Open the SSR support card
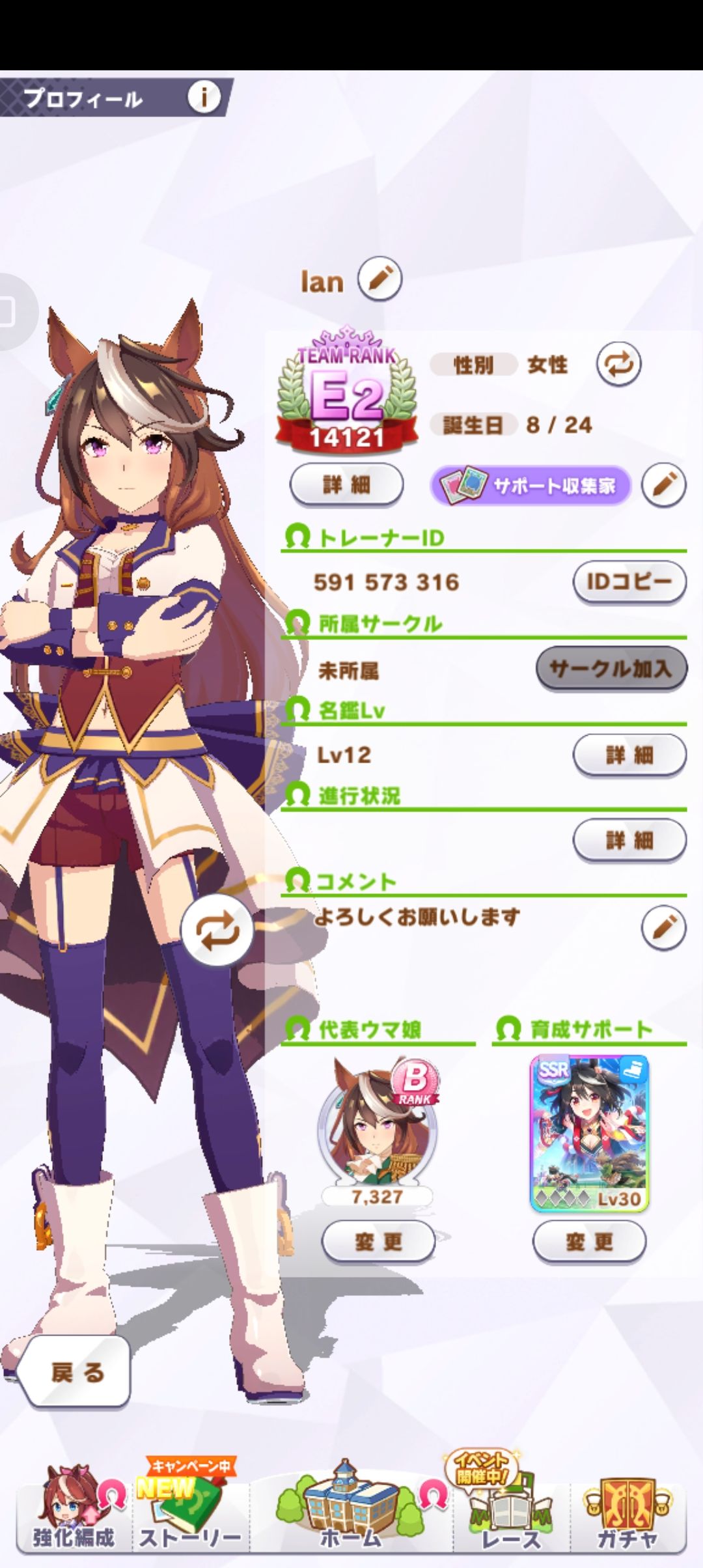Image resolution: width=703 pixels, height=1568 pixels. point(589,1133)
